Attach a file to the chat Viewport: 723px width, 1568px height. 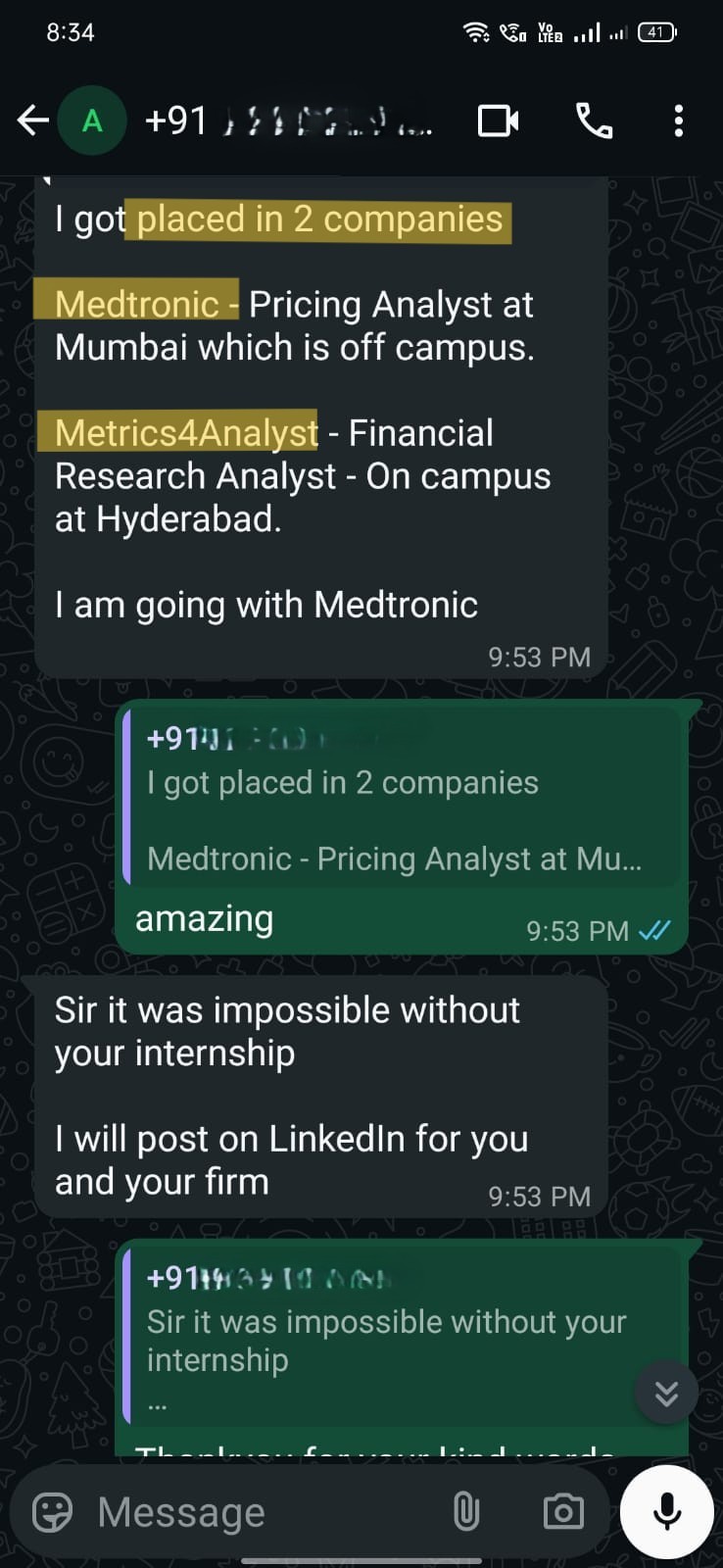pos(466,1512)
